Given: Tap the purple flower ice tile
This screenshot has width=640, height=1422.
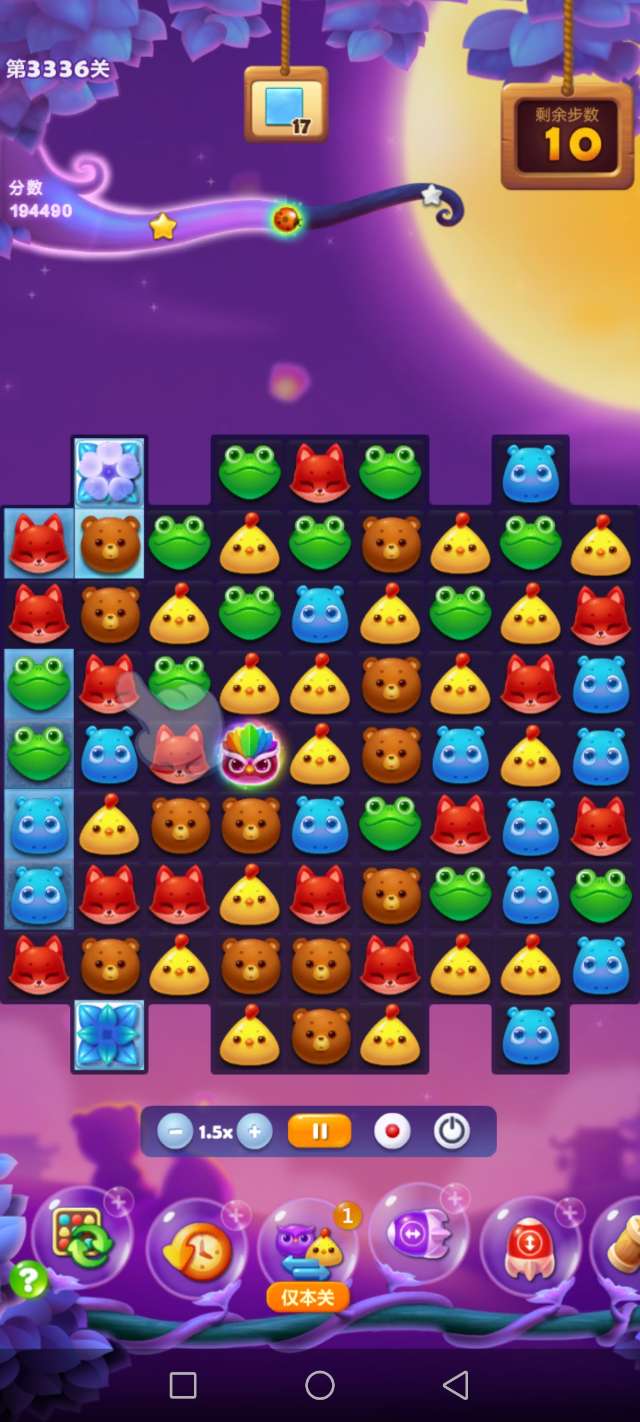Looking at the screenshot, I should (109, 471).
